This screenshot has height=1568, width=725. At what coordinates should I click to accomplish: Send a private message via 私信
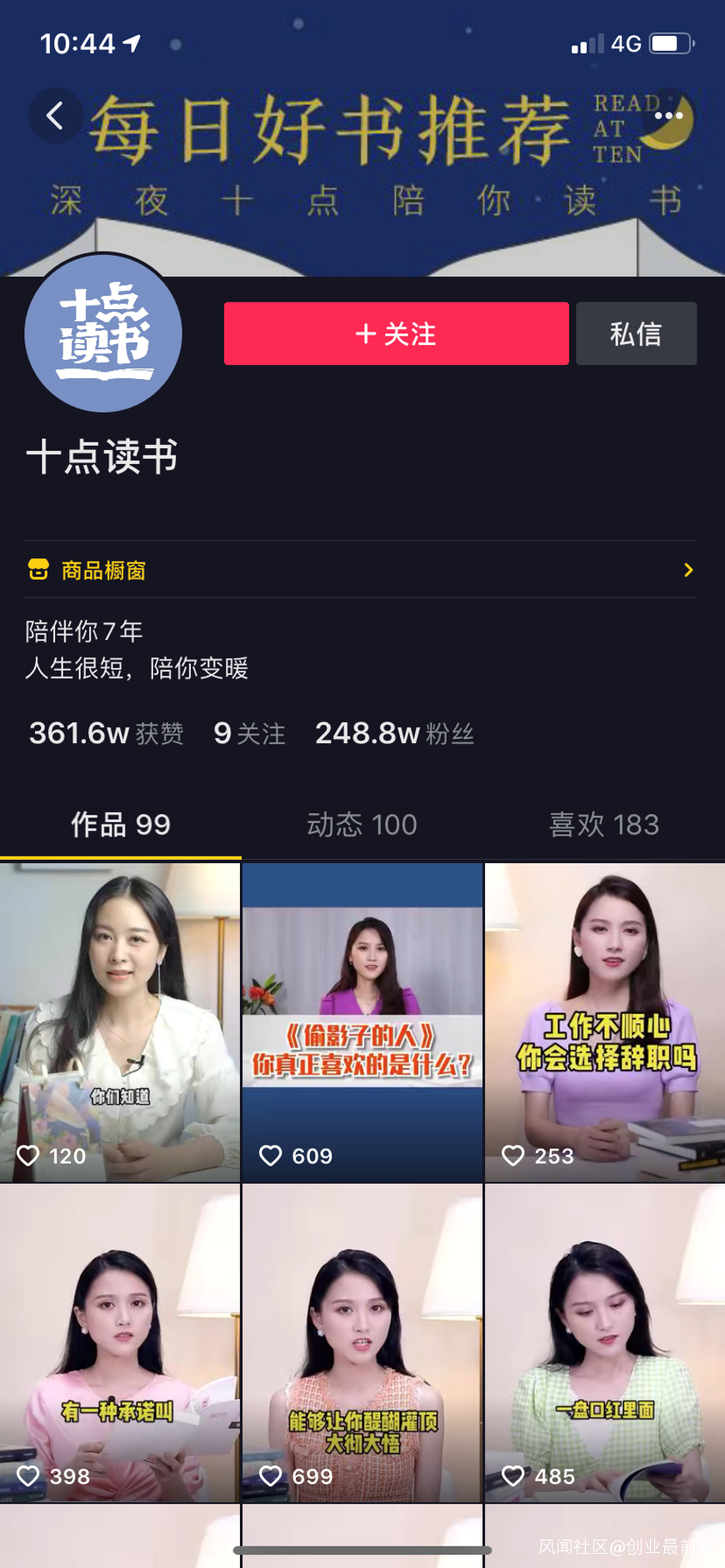click(636, 333)
